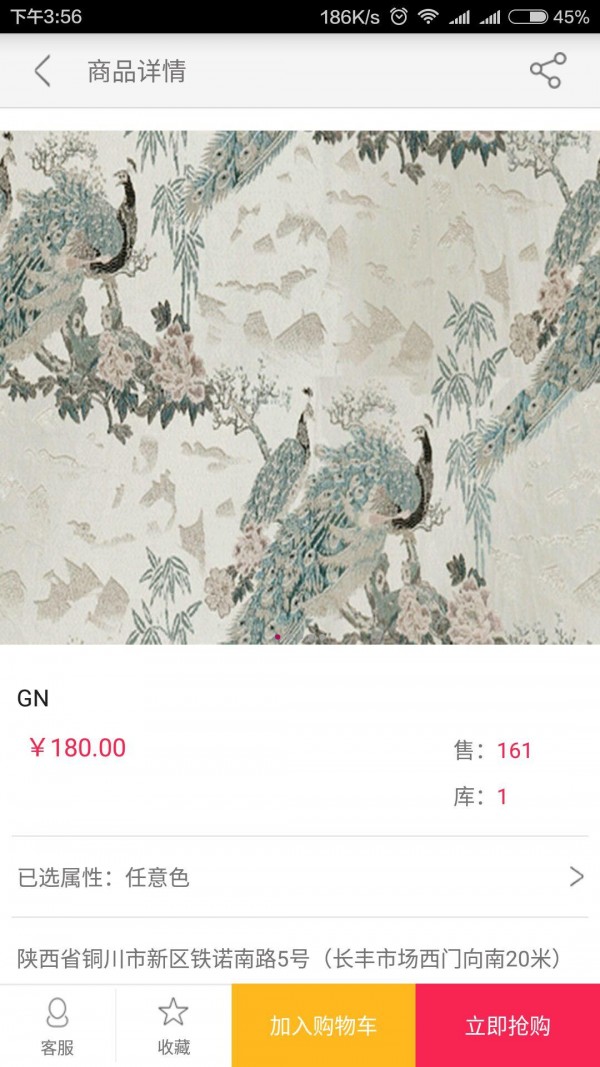Image resolution: width=600 pixels, height=1067 pixels.
Task: Add product to 收藏 favorites
Action: tap(173, 1025)
